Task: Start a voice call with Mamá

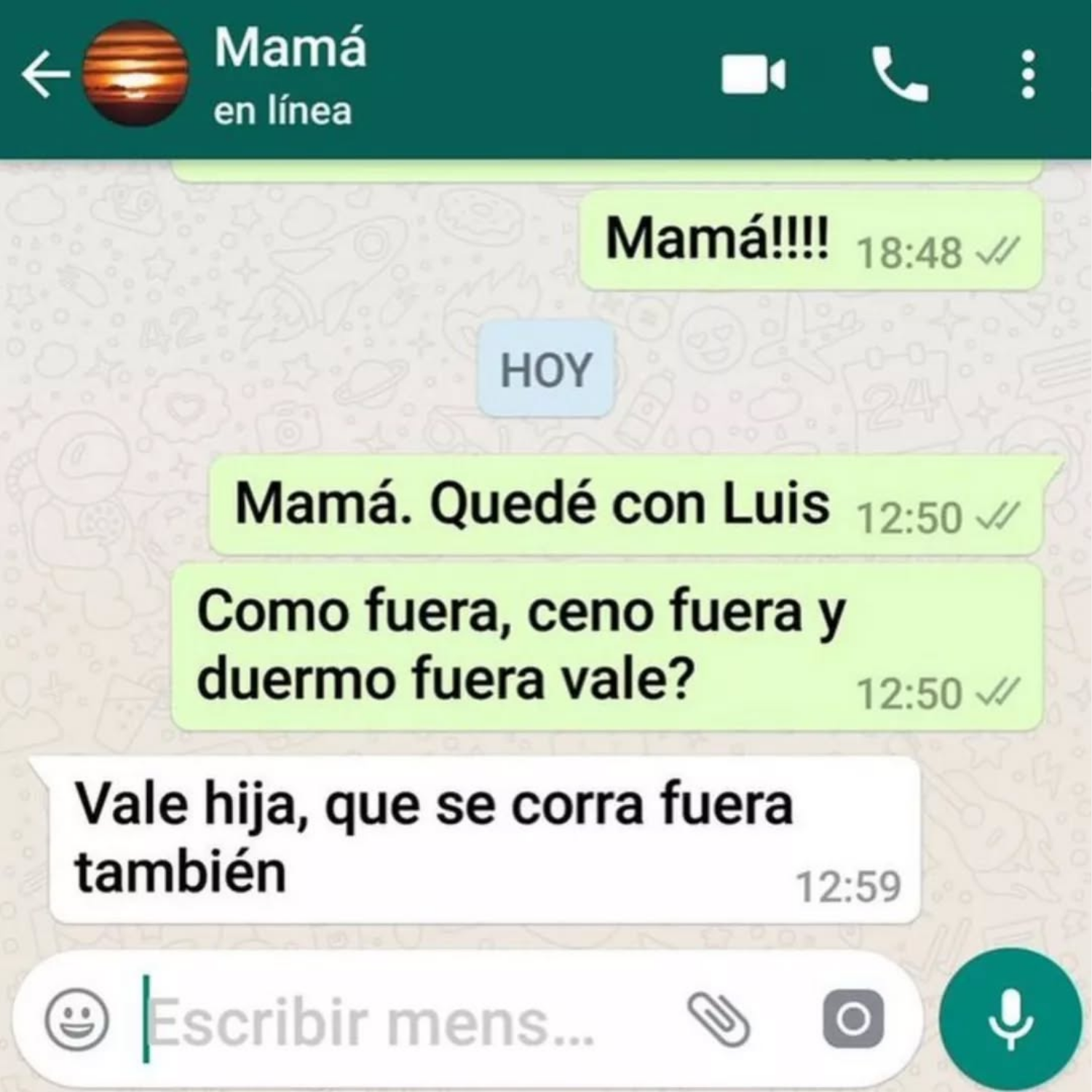Action: 900,74
